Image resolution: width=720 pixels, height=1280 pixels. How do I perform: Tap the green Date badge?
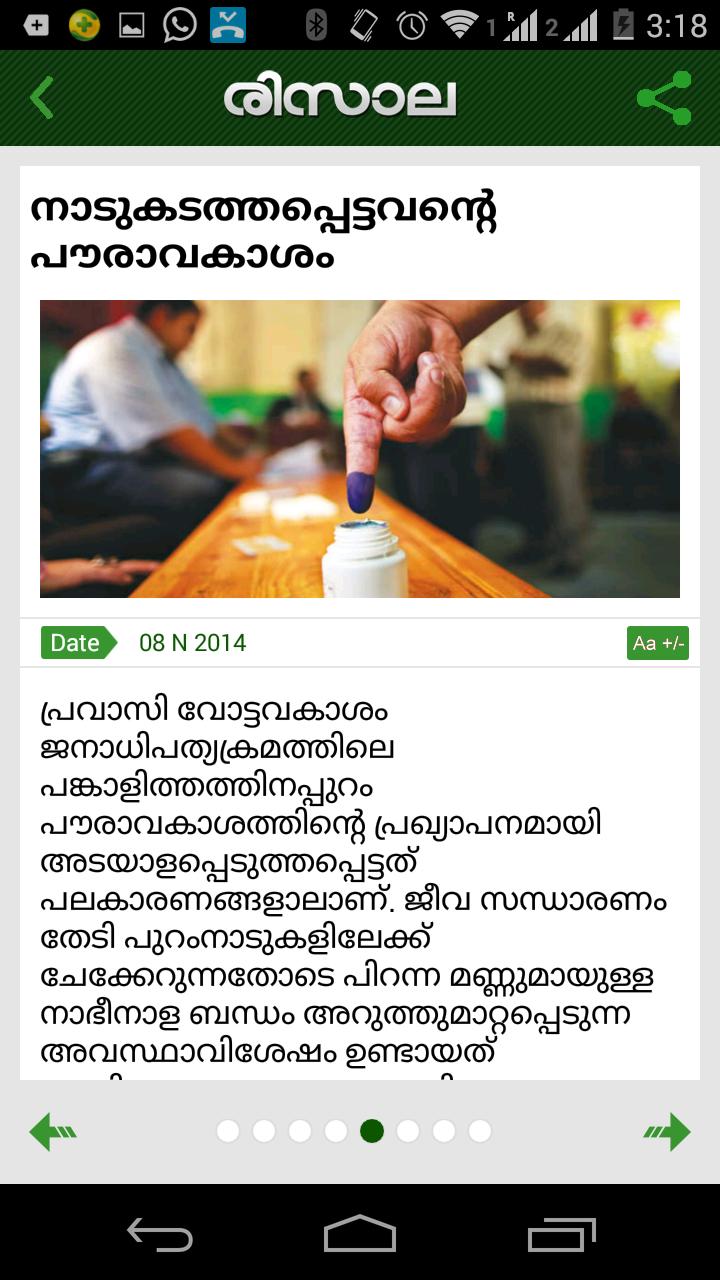click(x=78, y=643)
